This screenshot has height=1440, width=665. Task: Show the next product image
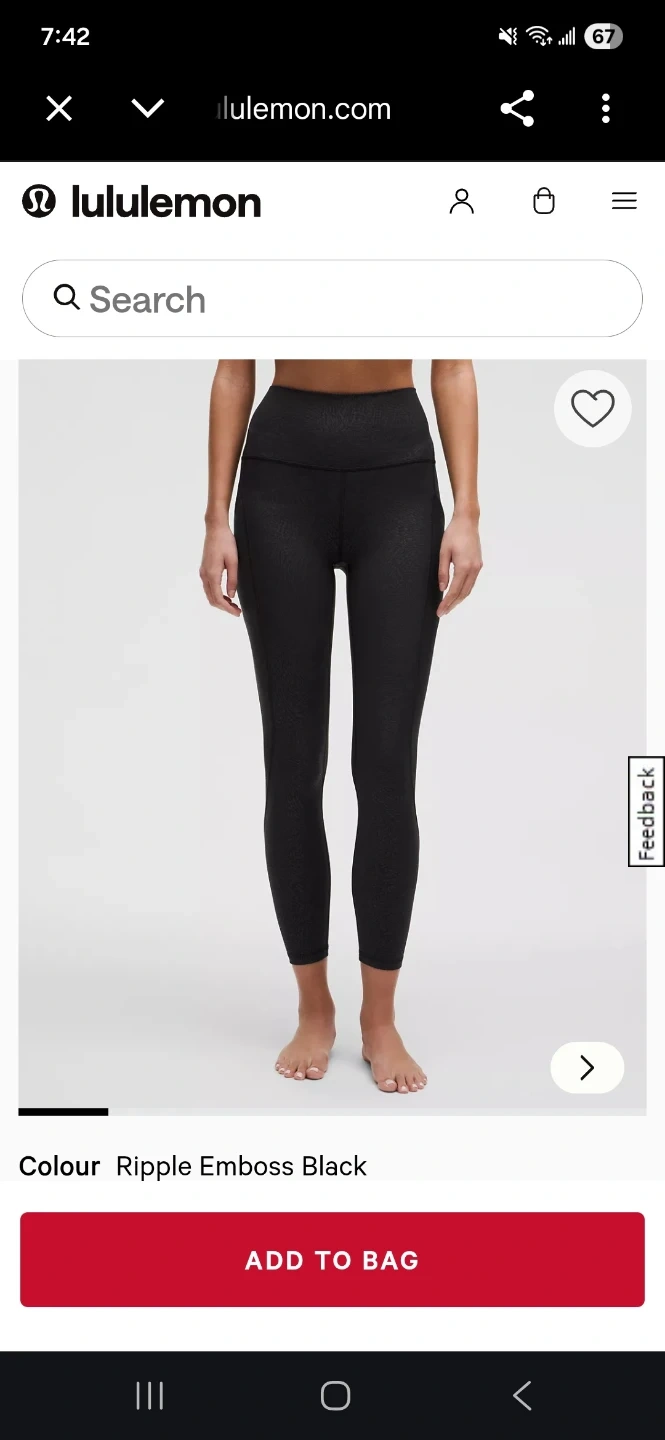click(587, 1068)
